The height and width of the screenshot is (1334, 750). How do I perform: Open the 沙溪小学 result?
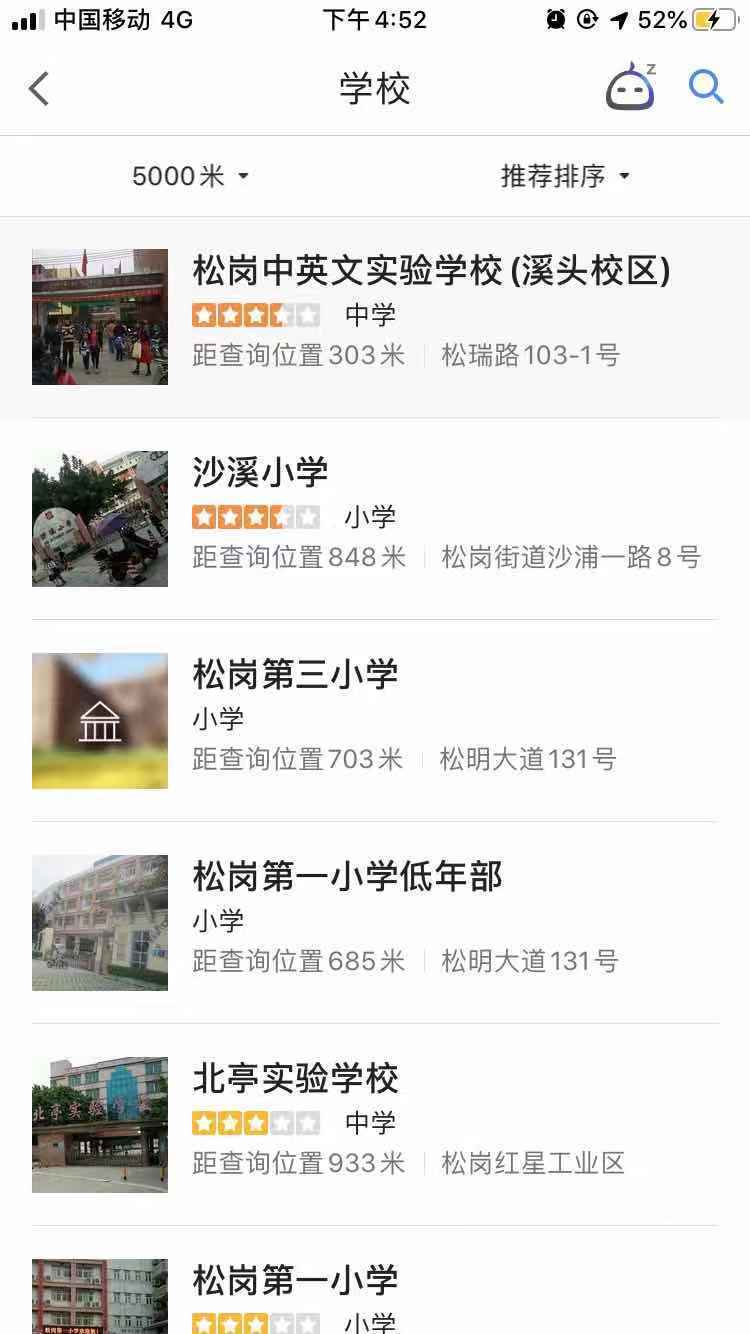(x=260, y=473)
